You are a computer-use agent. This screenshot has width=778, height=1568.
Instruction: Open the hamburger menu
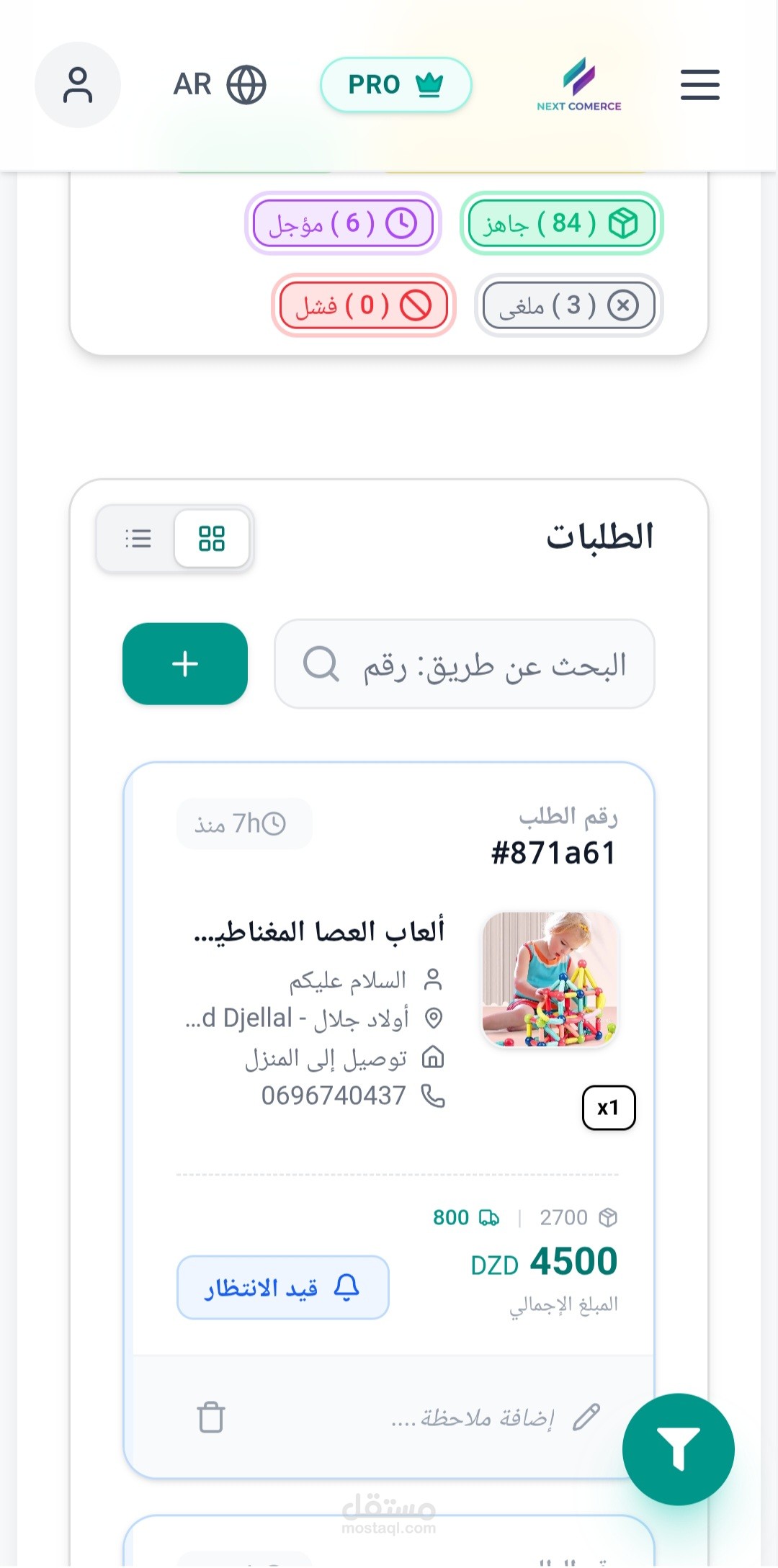(699, 85)
